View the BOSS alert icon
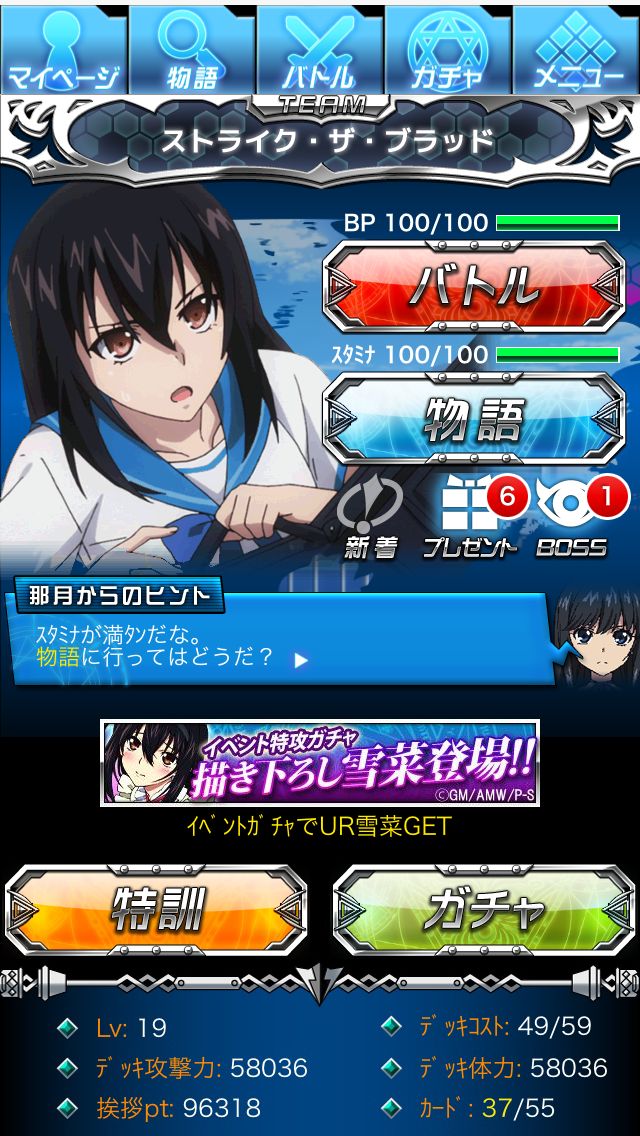Screen dimensions: 640x1136 [572, 517]
